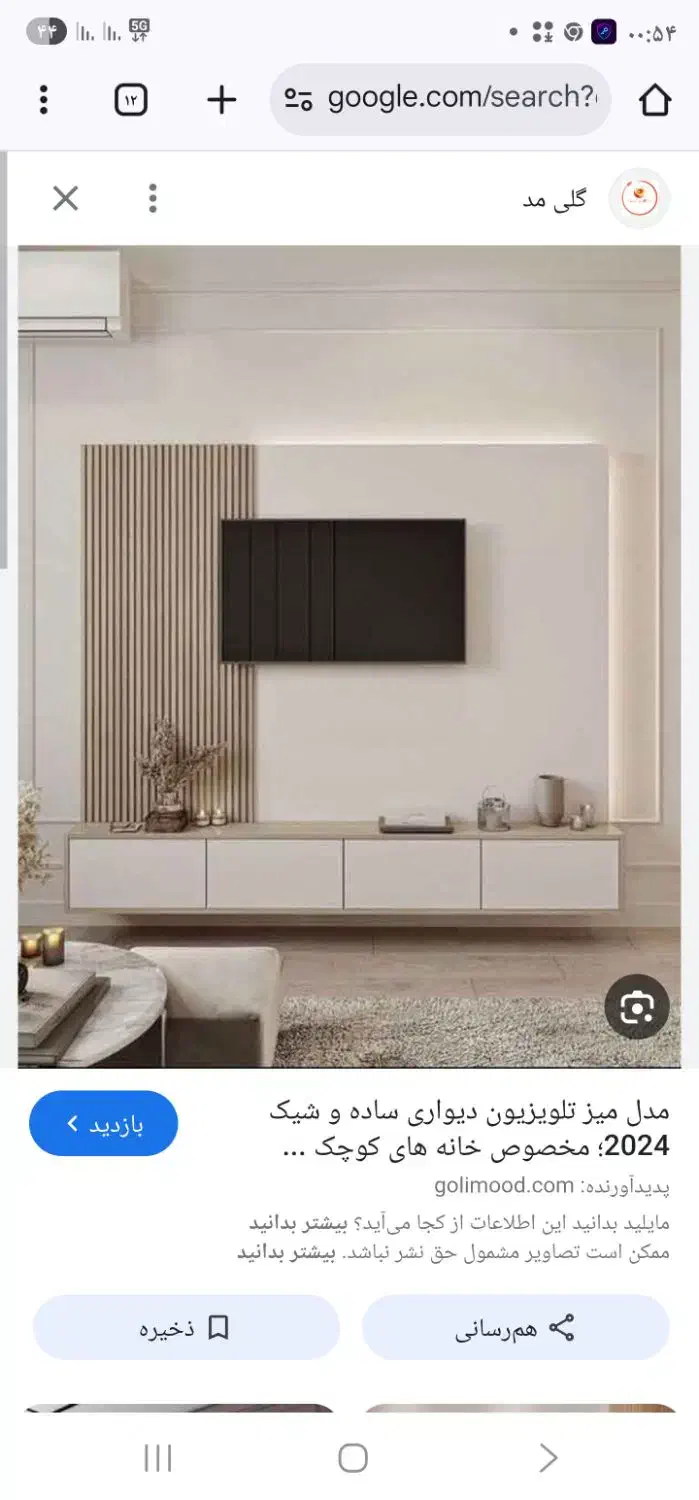Open the گلی مد source site icon
Screen dimensions: 699x1500
pos(640,198)
